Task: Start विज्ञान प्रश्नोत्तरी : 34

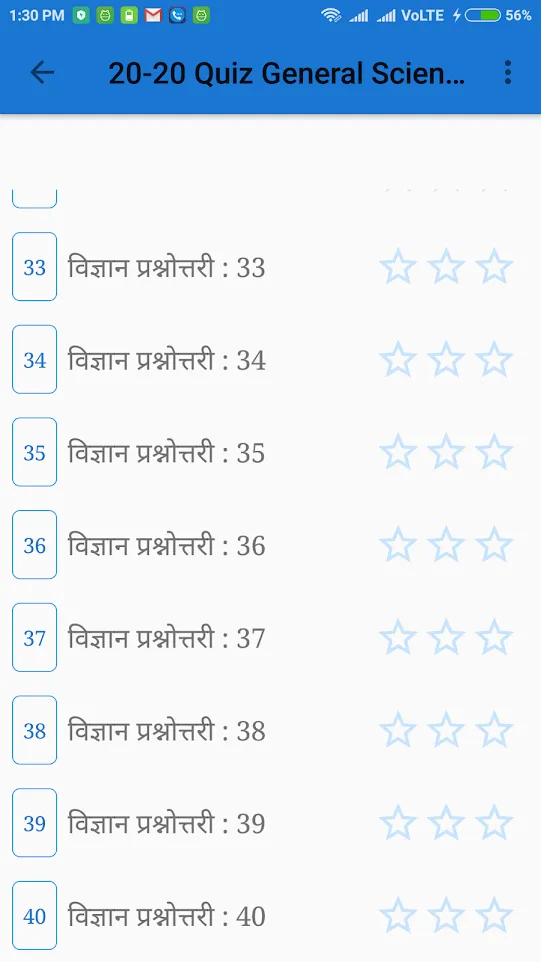Action: coord(270,360)
